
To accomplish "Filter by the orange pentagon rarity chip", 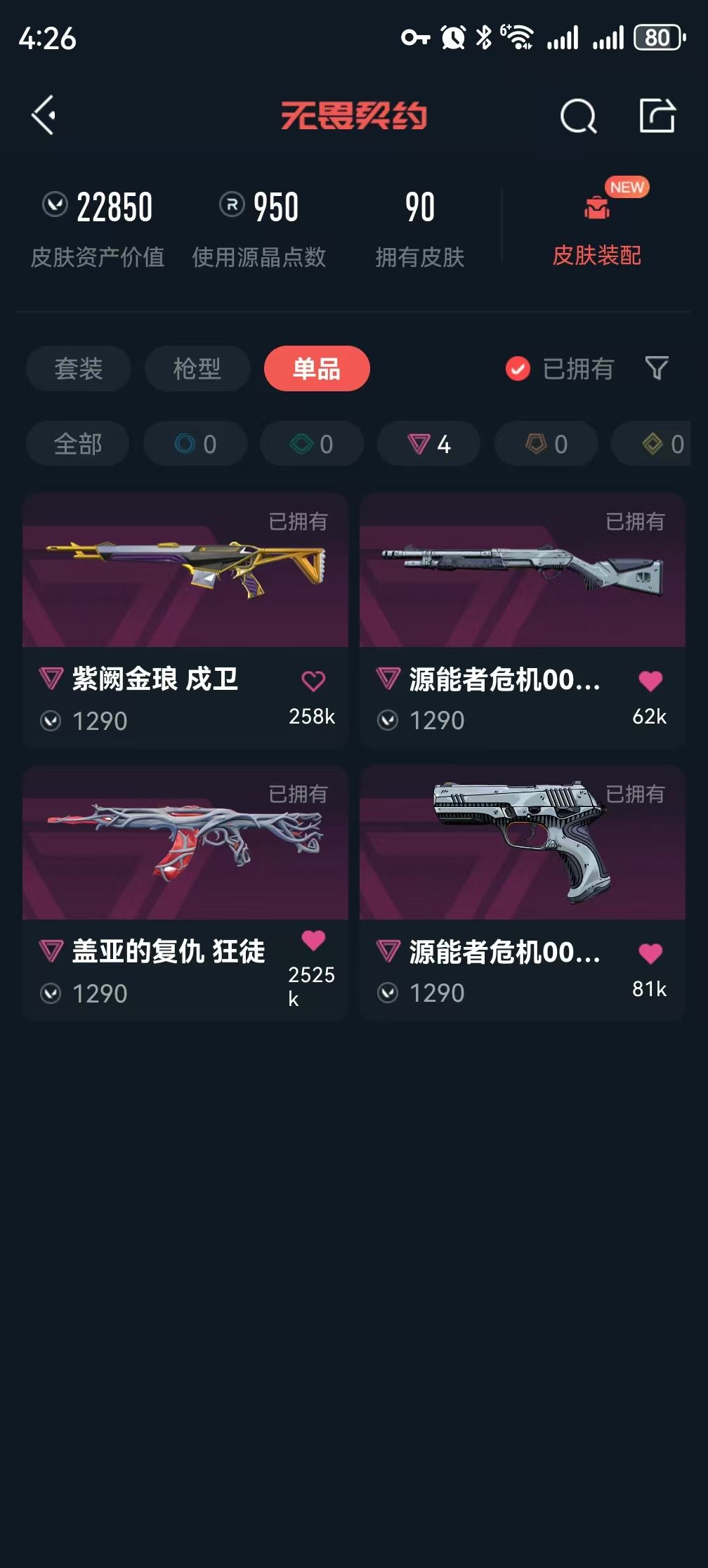I will 546,444.
